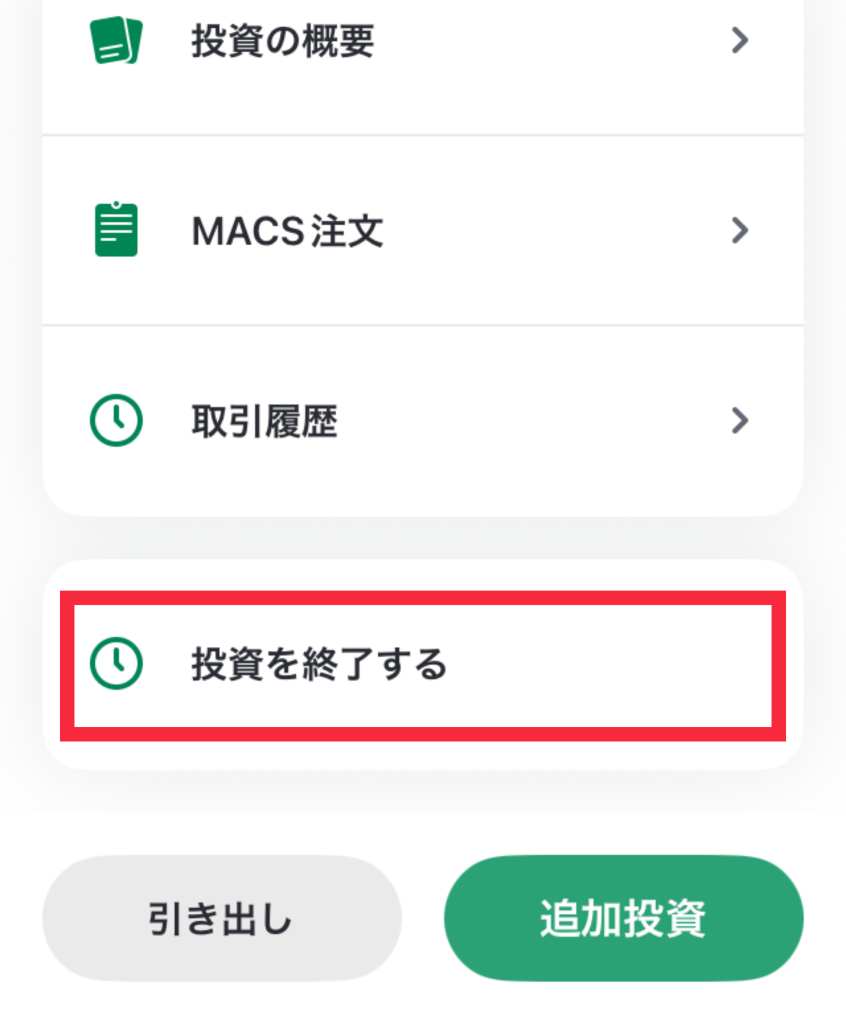Select 投資を終了する to end the investment

point(420,665)
